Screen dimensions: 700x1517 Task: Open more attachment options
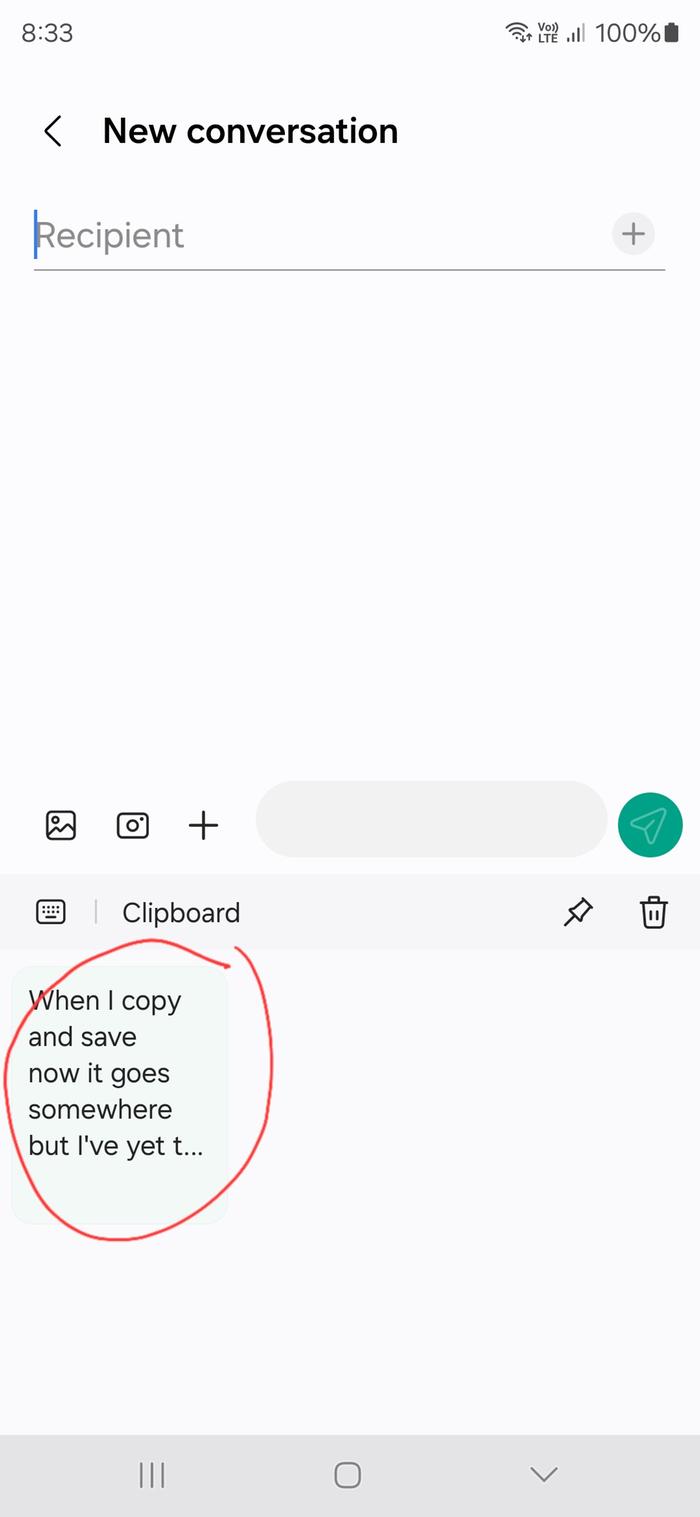(x=203, y=825)
